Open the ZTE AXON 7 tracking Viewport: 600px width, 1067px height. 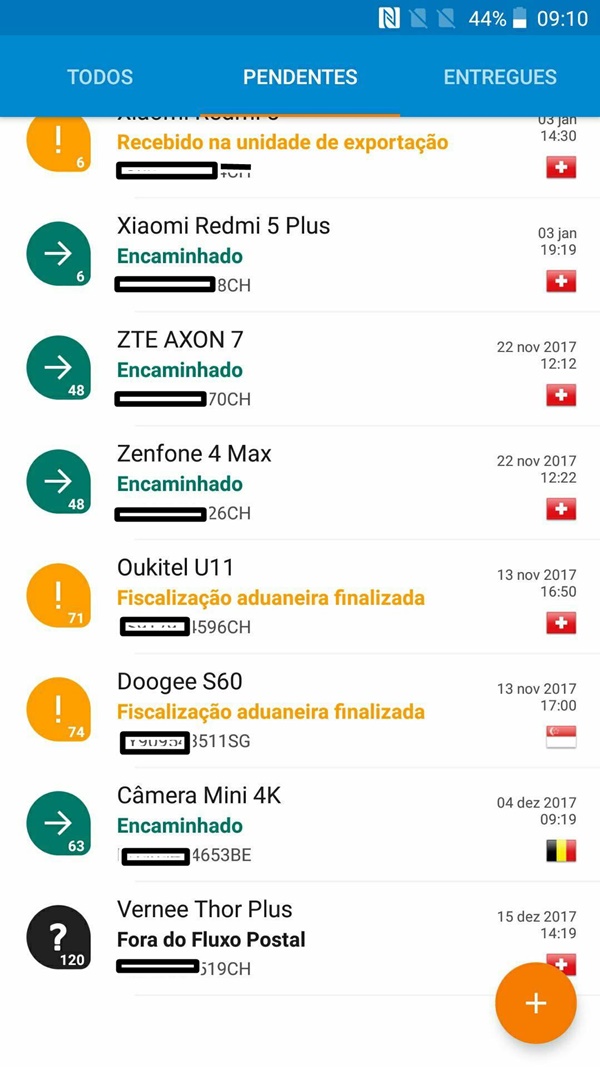(300, 370)
